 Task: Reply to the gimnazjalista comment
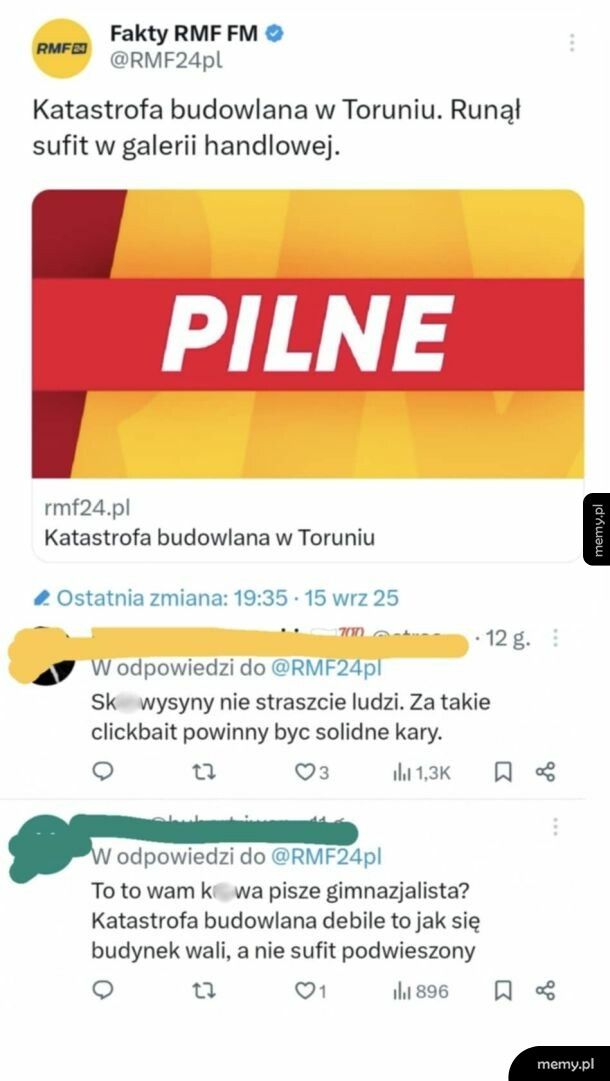pos(103,991)
